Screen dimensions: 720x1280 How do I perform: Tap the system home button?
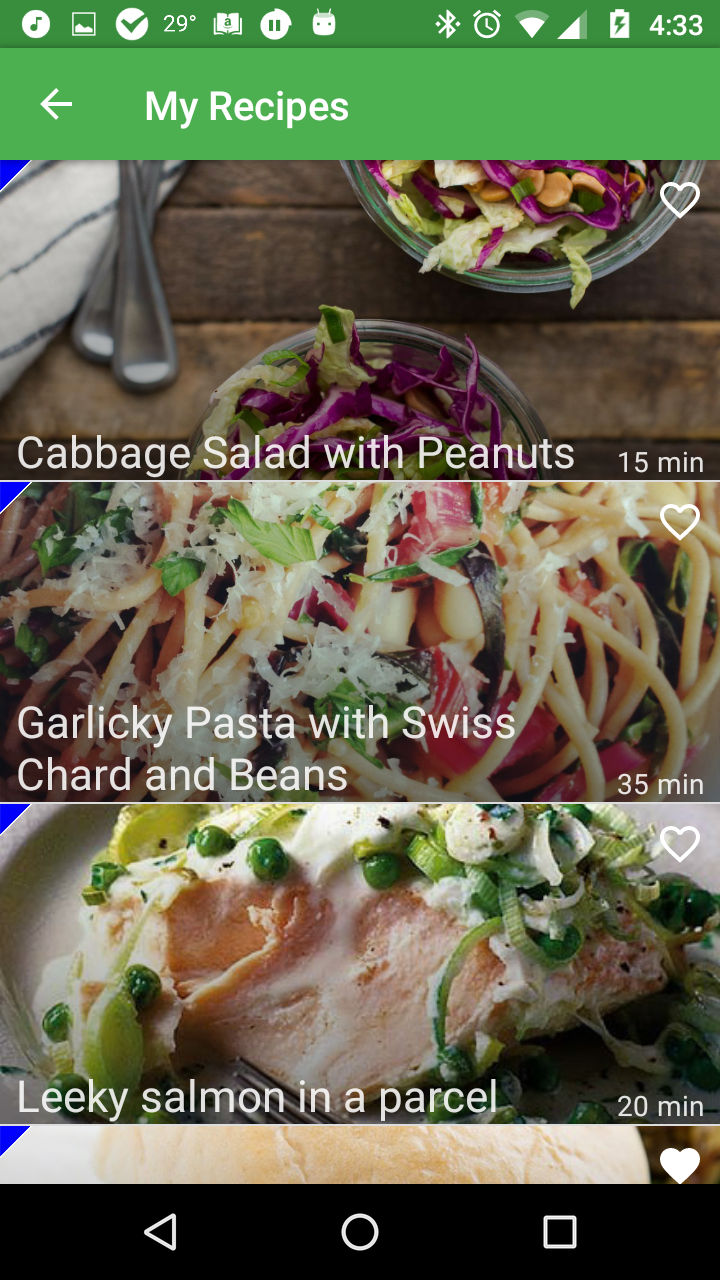[x=360, y=1232]
